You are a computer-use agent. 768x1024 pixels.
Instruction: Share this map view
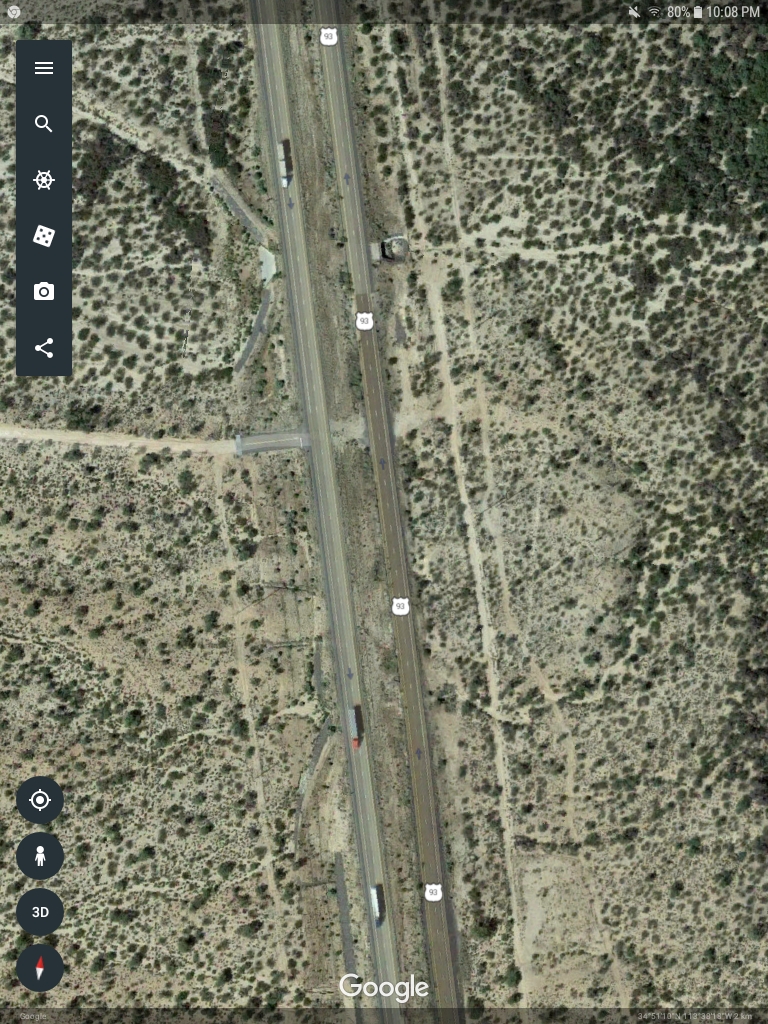pyautogui.click(x=44, y=348)
